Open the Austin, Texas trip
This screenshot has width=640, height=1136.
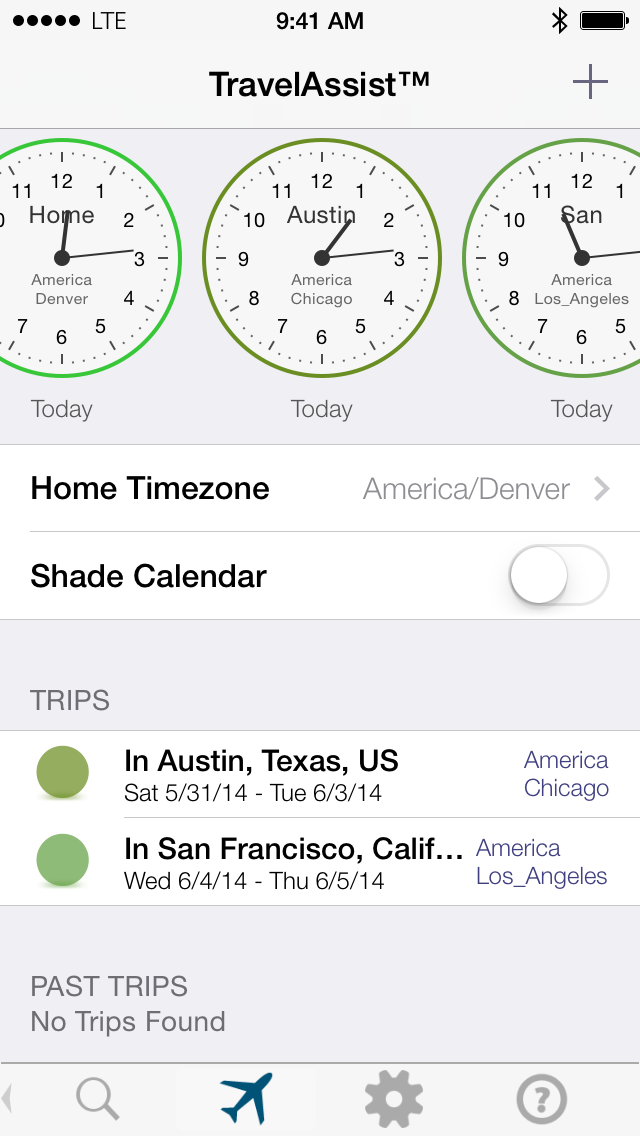[x=320, y=775]
